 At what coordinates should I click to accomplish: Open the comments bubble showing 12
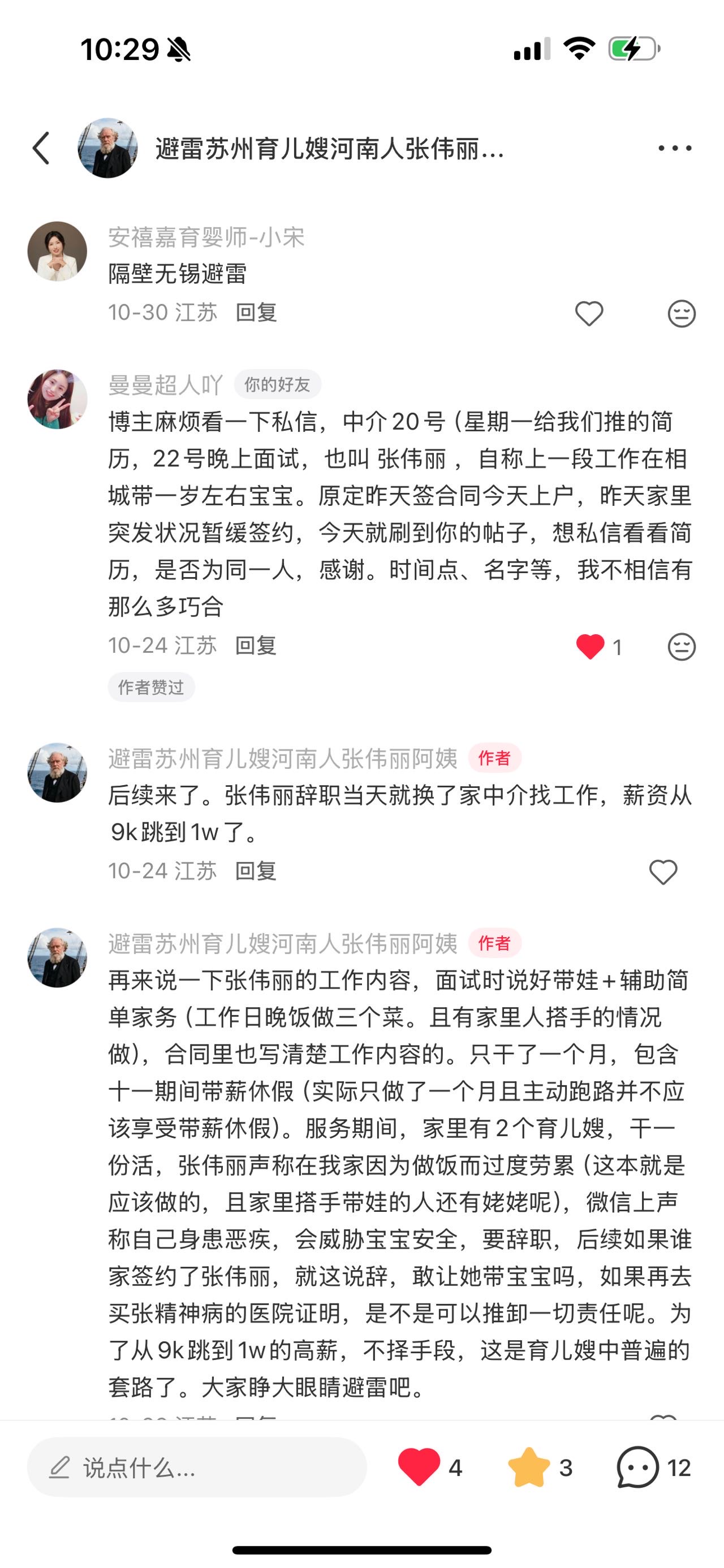(637, 1467)
